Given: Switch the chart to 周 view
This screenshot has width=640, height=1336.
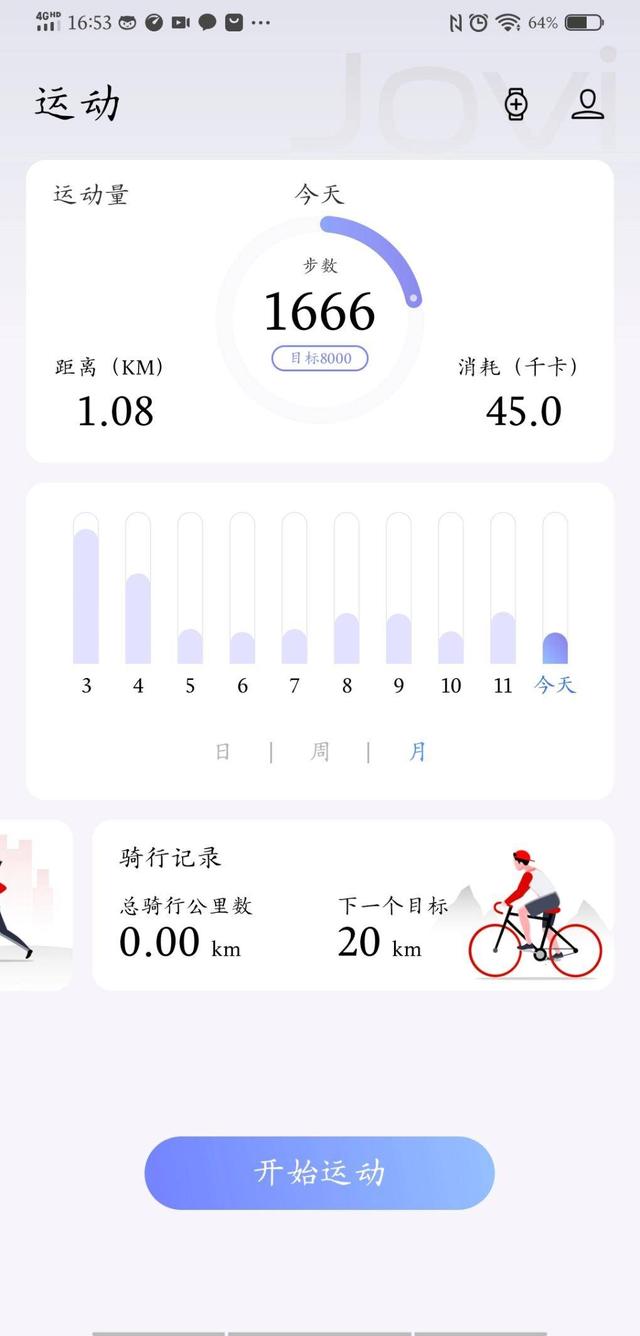Looking at the screenshot, I should point(319,752).
